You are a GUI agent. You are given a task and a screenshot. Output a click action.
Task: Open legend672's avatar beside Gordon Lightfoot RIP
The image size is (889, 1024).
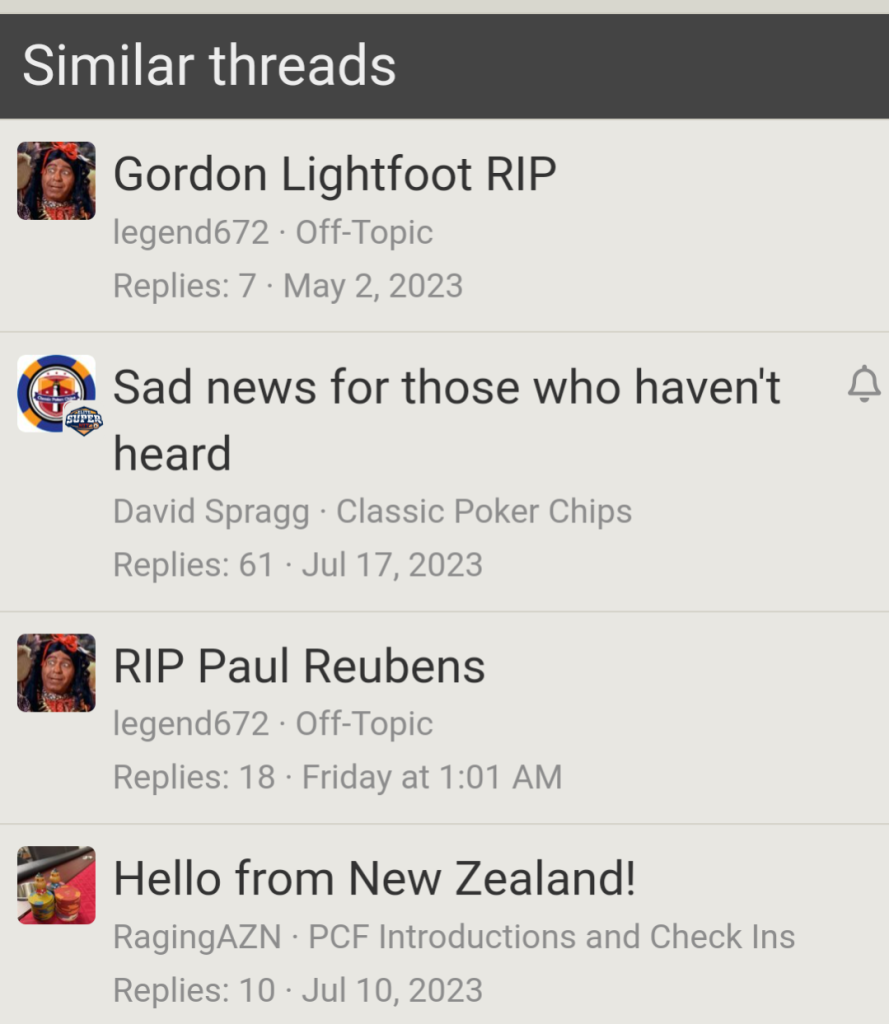(x=57, y=181)
